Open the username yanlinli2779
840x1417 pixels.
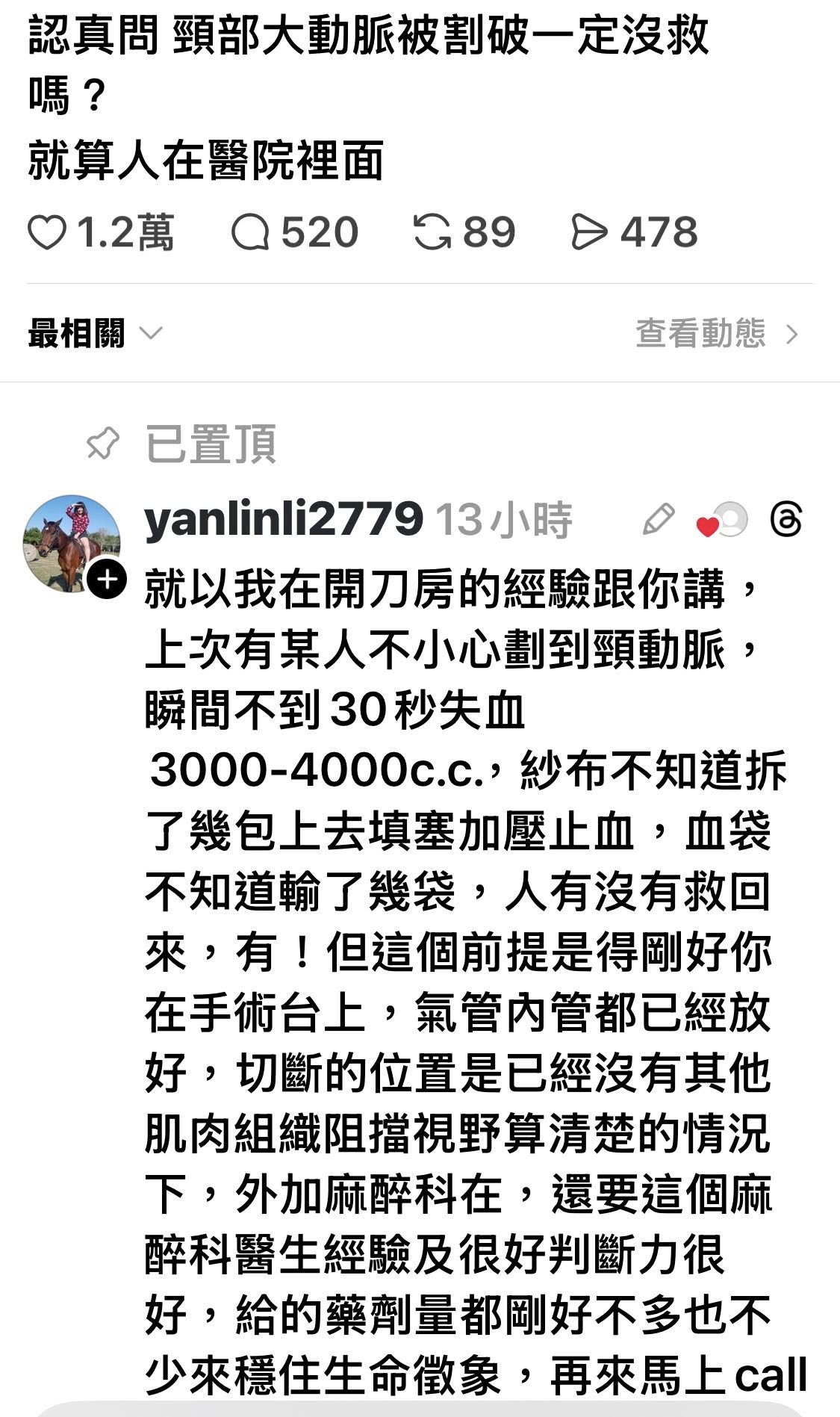284,520
